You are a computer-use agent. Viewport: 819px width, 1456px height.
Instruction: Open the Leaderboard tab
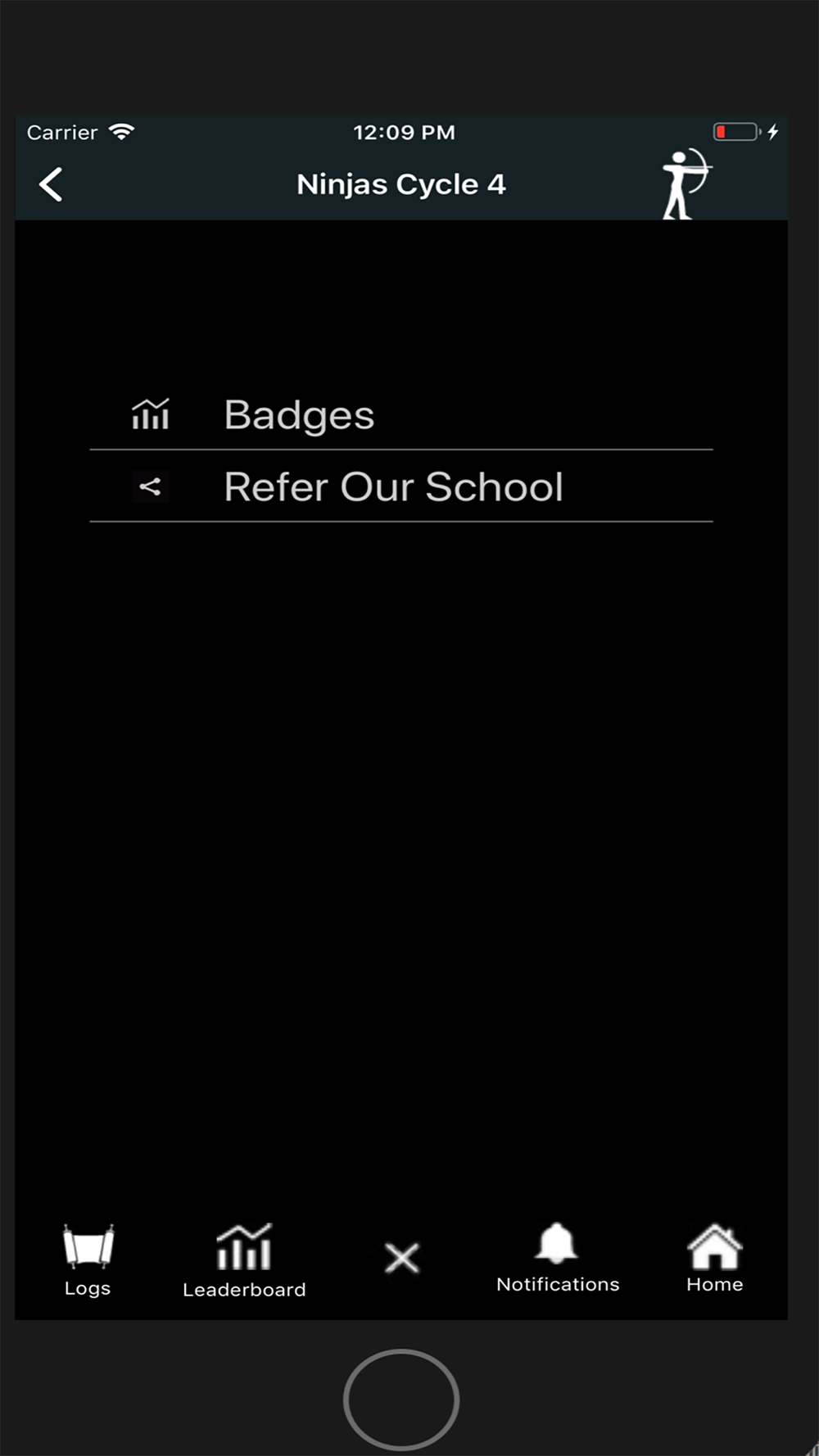[244, 1261]
